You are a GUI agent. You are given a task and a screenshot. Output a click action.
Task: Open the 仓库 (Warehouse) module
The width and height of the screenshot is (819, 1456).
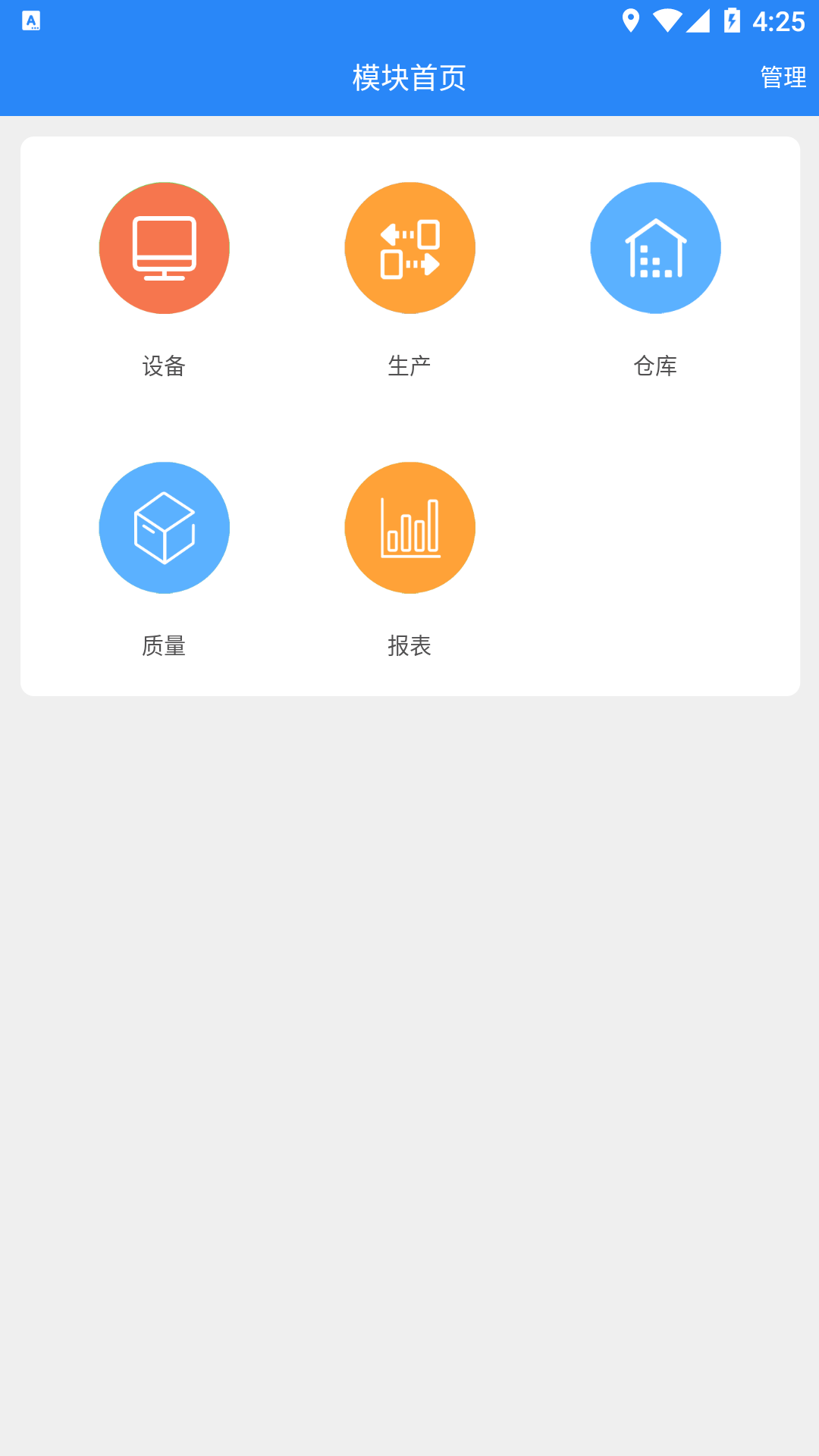pos(655,248)
